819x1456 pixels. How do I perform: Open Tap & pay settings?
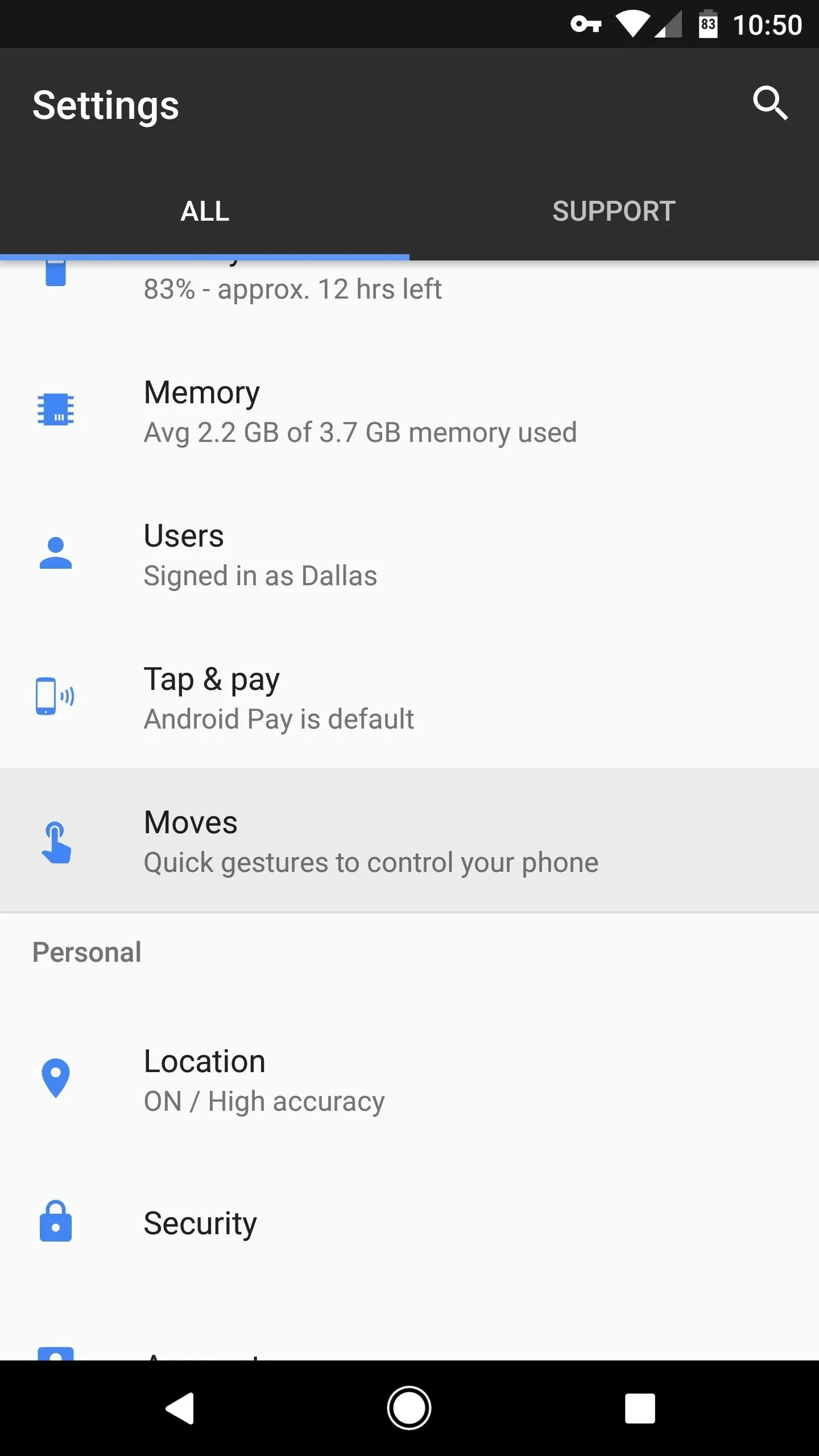(409, 697)
